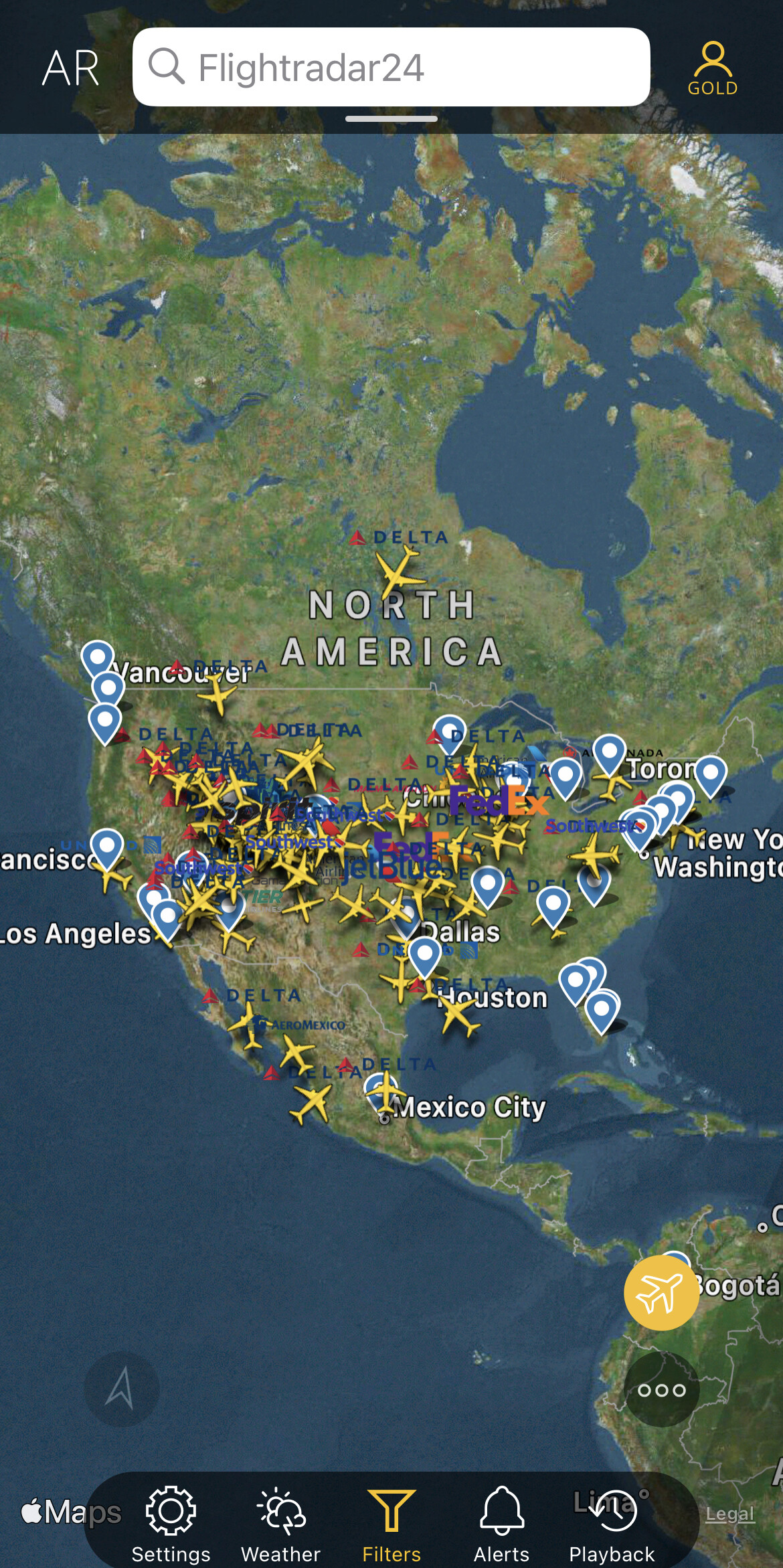Tap the yellow airplane floating button
783x1568 pixels.
661,1292
